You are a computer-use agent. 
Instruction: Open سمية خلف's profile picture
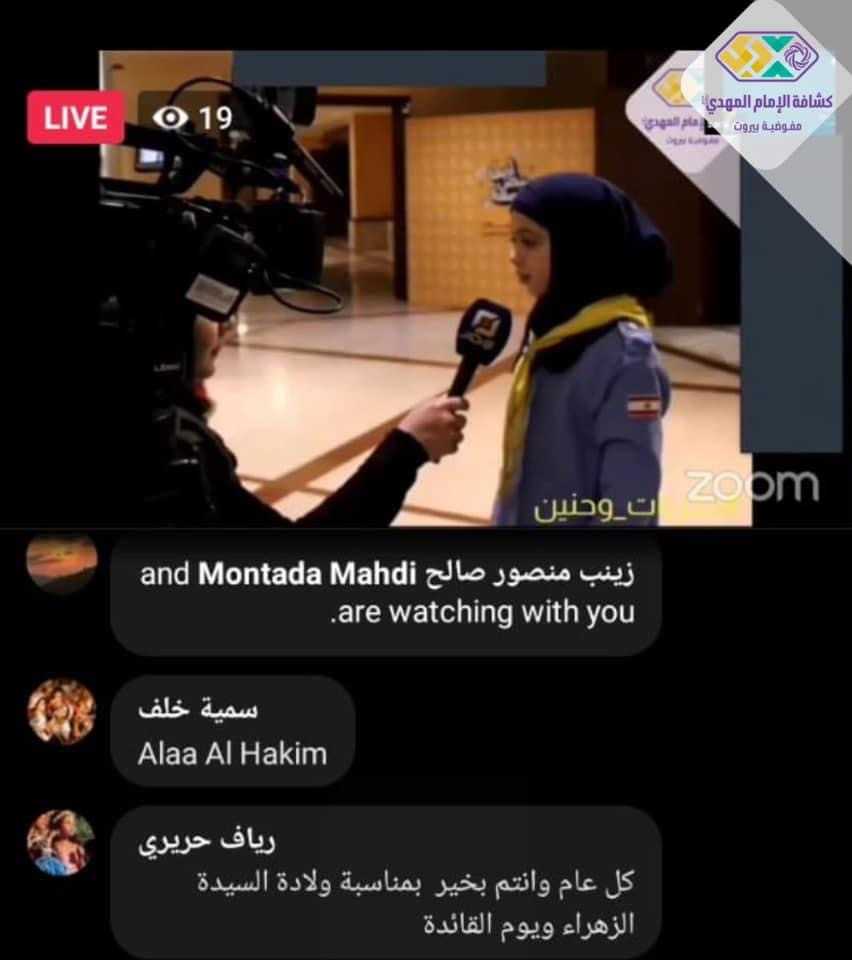61,712
